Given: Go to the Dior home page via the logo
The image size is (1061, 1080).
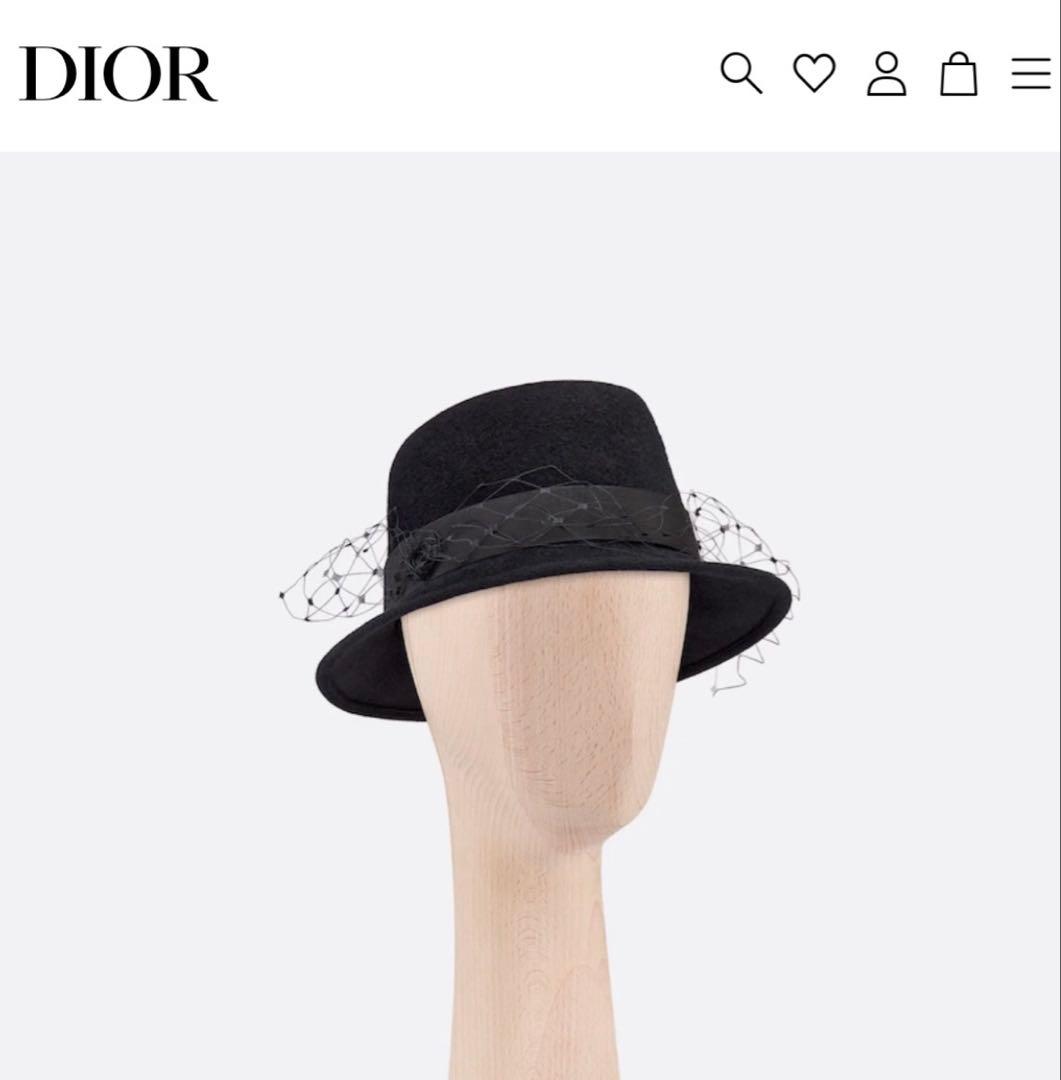Looking at the screenshot, I should pyautogui.click(x=118, y=74).
